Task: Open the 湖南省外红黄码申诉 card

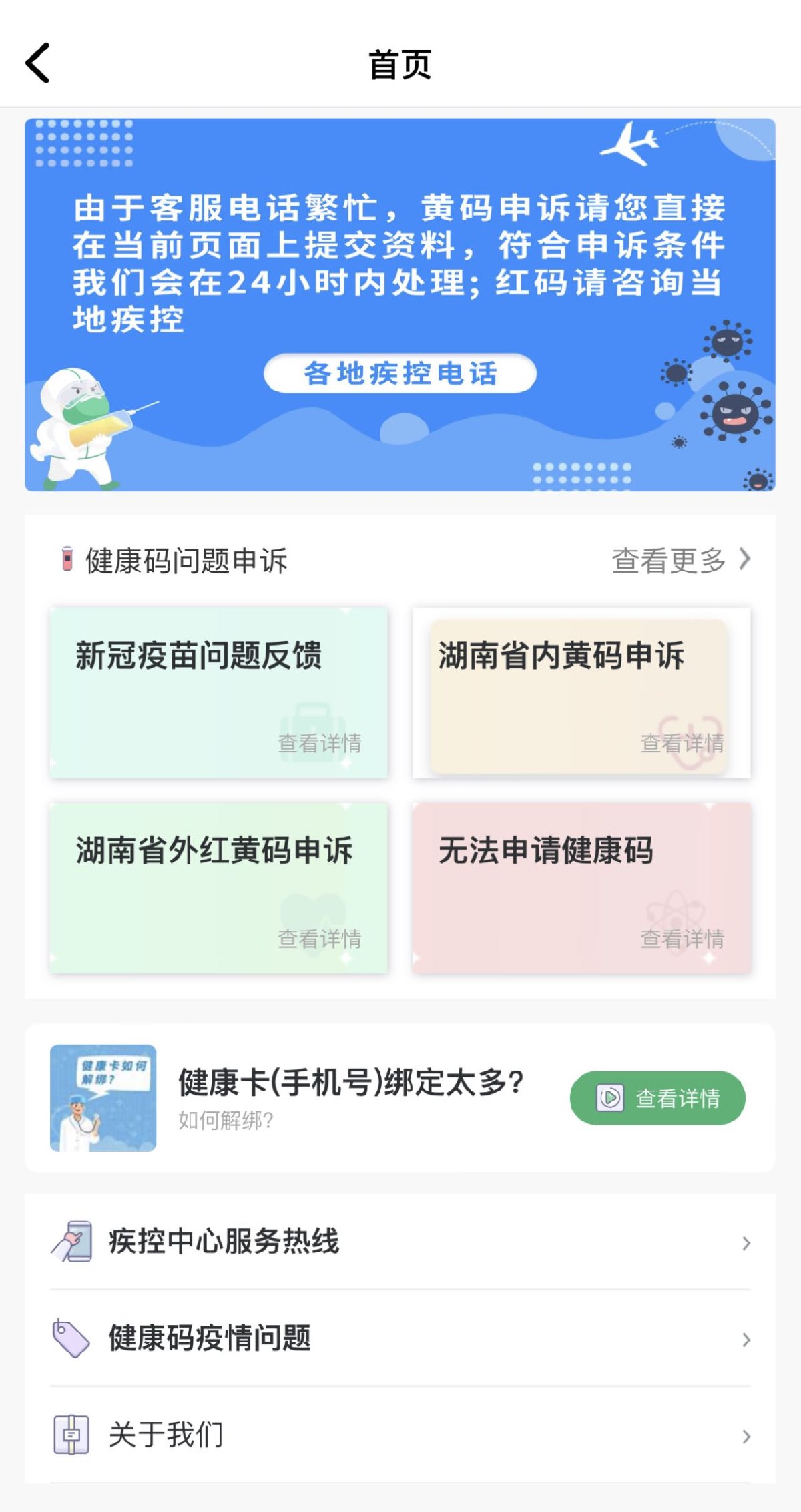Action: pos(219,888)
